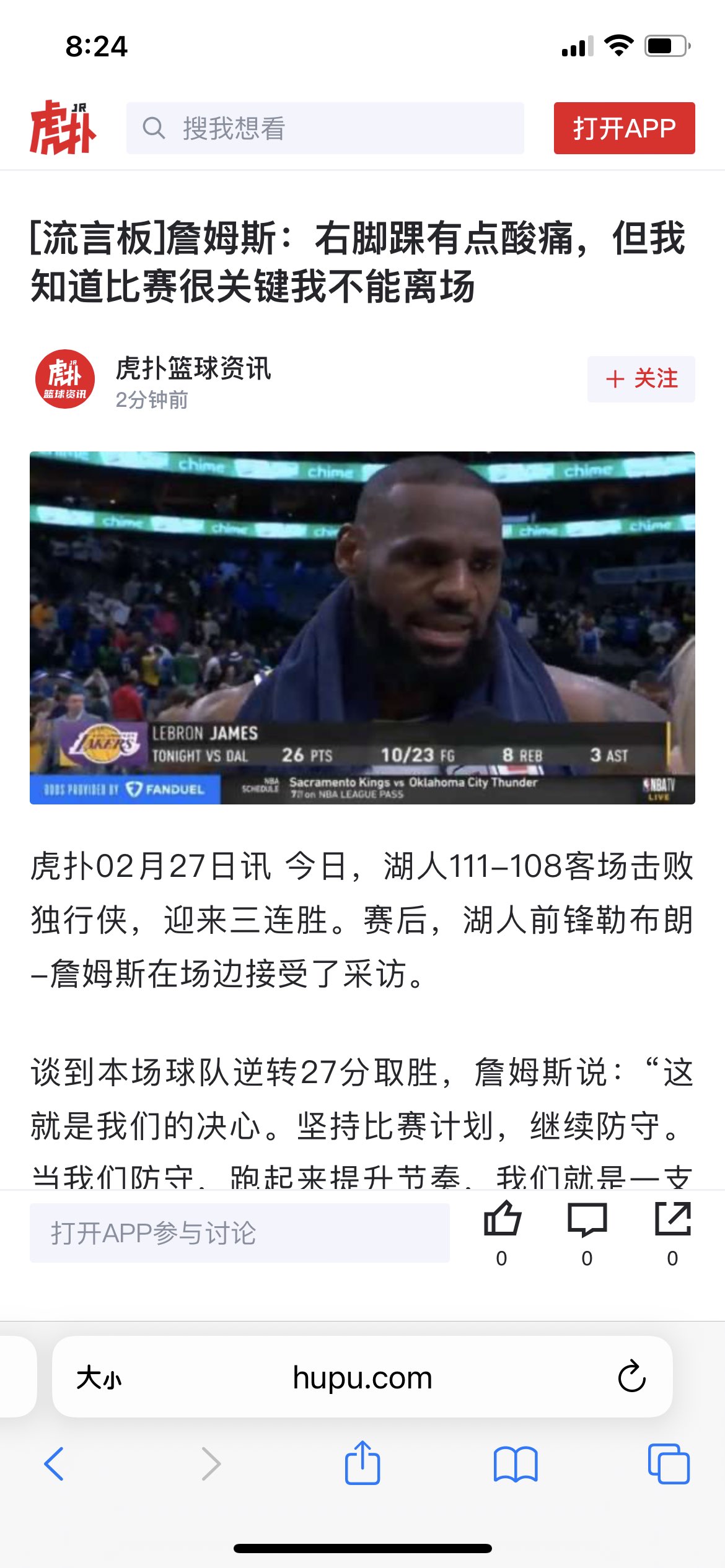Open the 虎扑篮球资讯 author profile
Image resolution: width=725 pixels, height=1568 pixels.
[193, 369]
